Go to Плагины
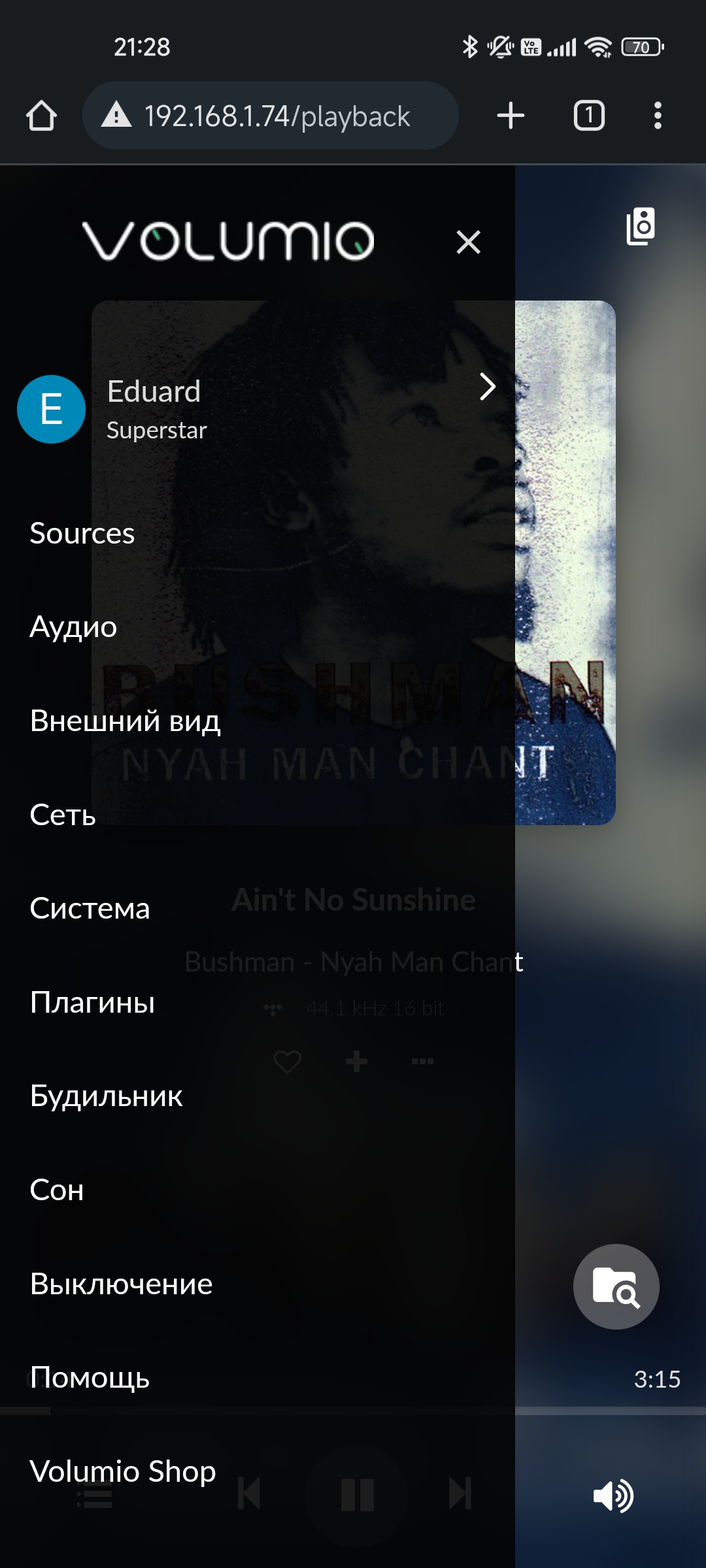 click(x=92, y=1002)
